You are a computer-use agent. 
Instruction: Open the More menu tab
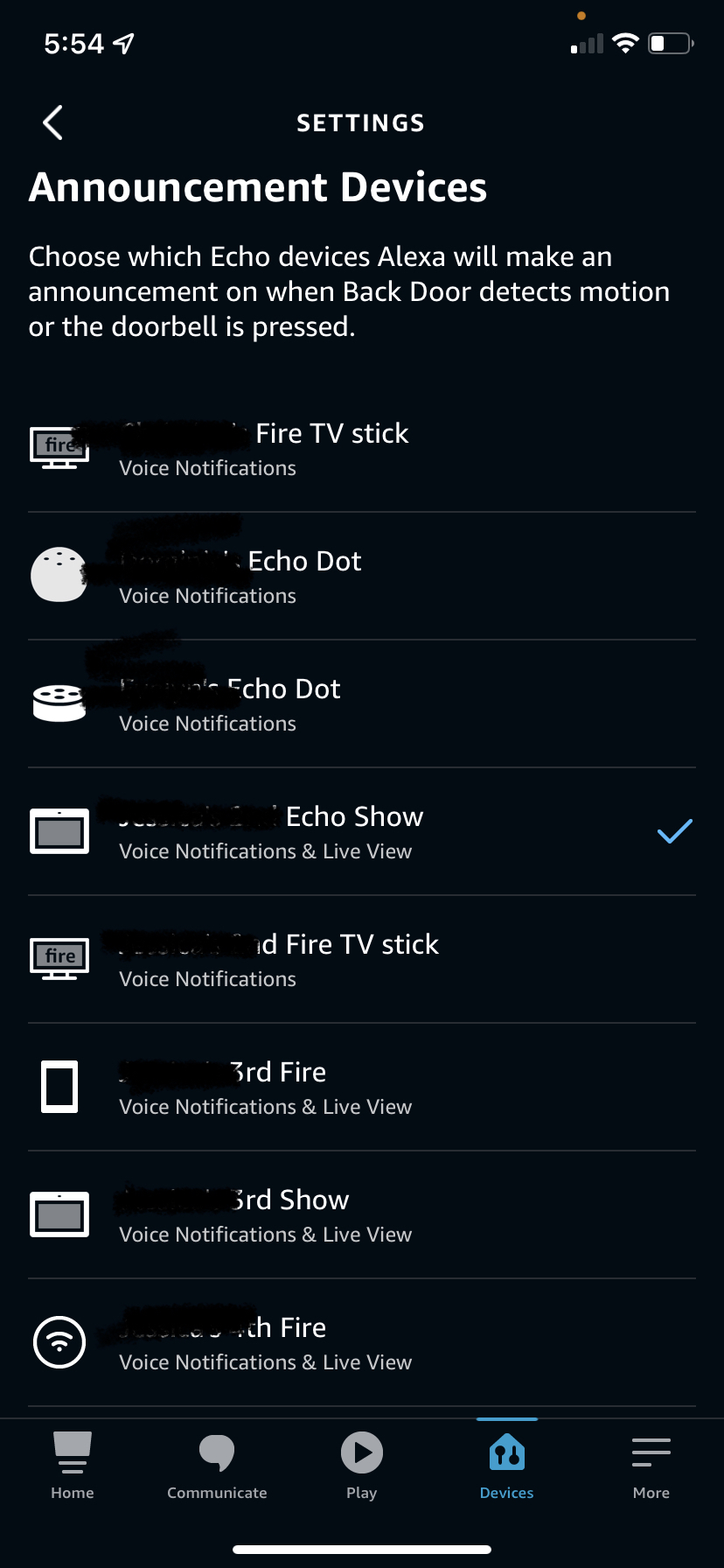[651, 1466]
